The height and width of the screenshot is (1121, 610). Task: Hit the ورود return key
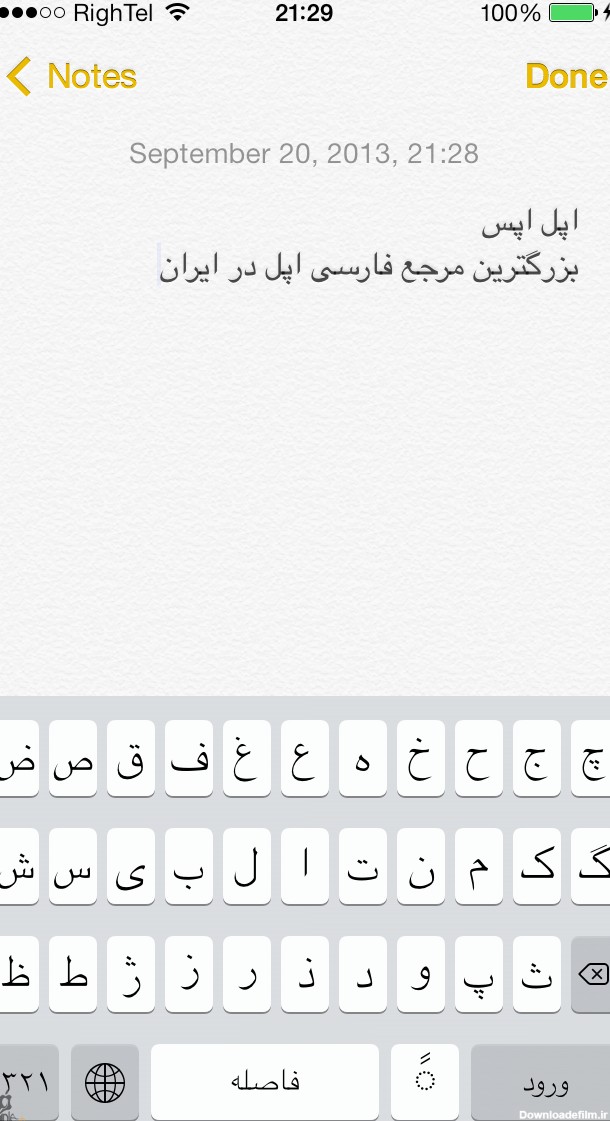click(x=541, y=1082)
